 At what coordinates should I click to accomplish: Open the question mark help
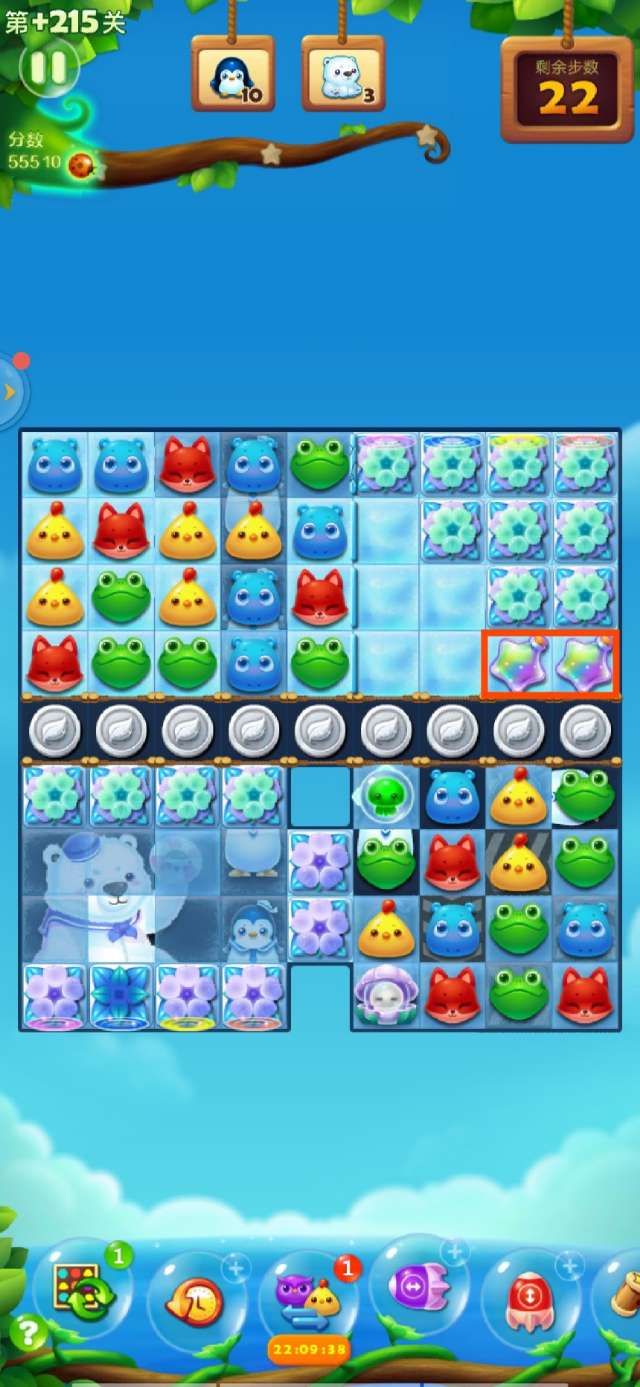[29, 1333]
